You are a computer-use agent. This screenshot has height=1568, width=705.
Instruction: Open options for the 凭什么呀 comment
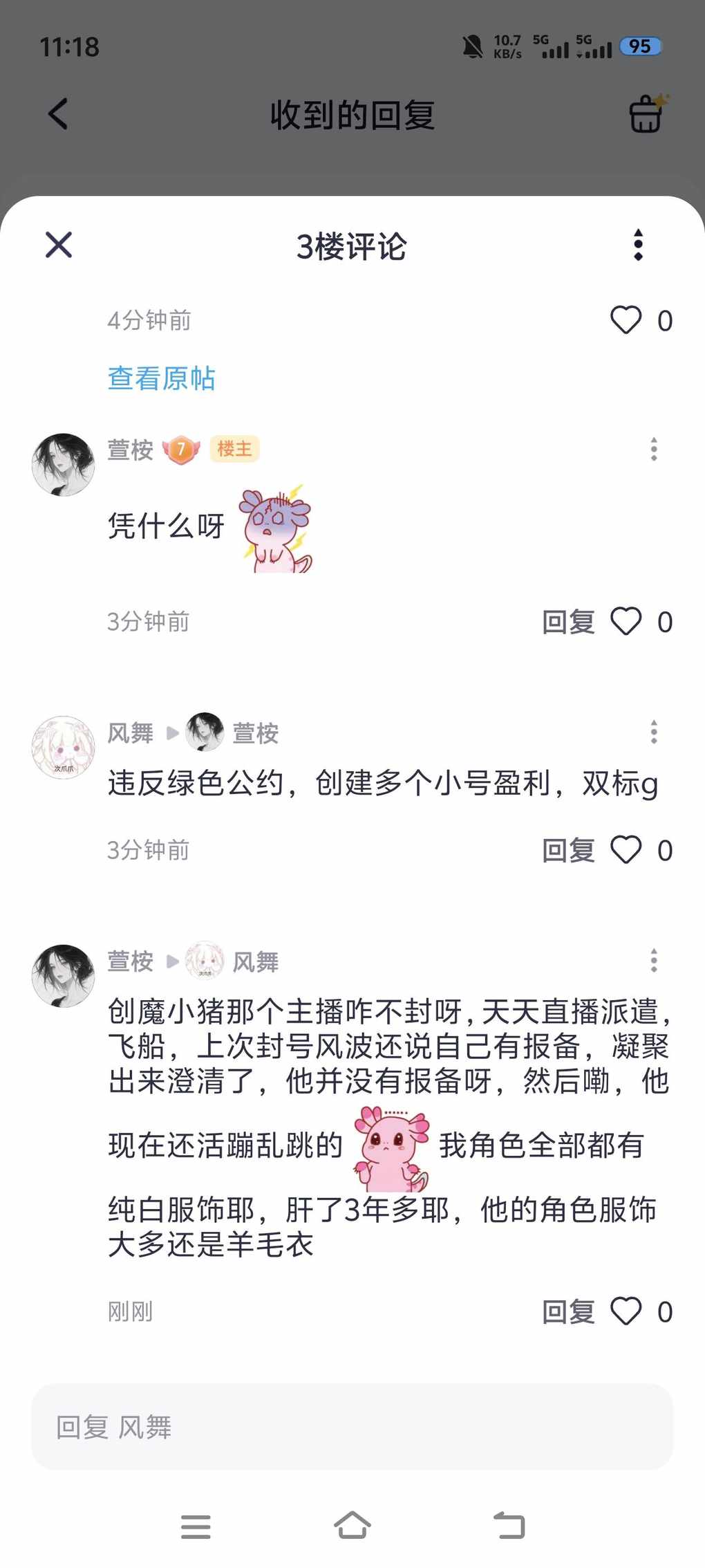(653, 450)
